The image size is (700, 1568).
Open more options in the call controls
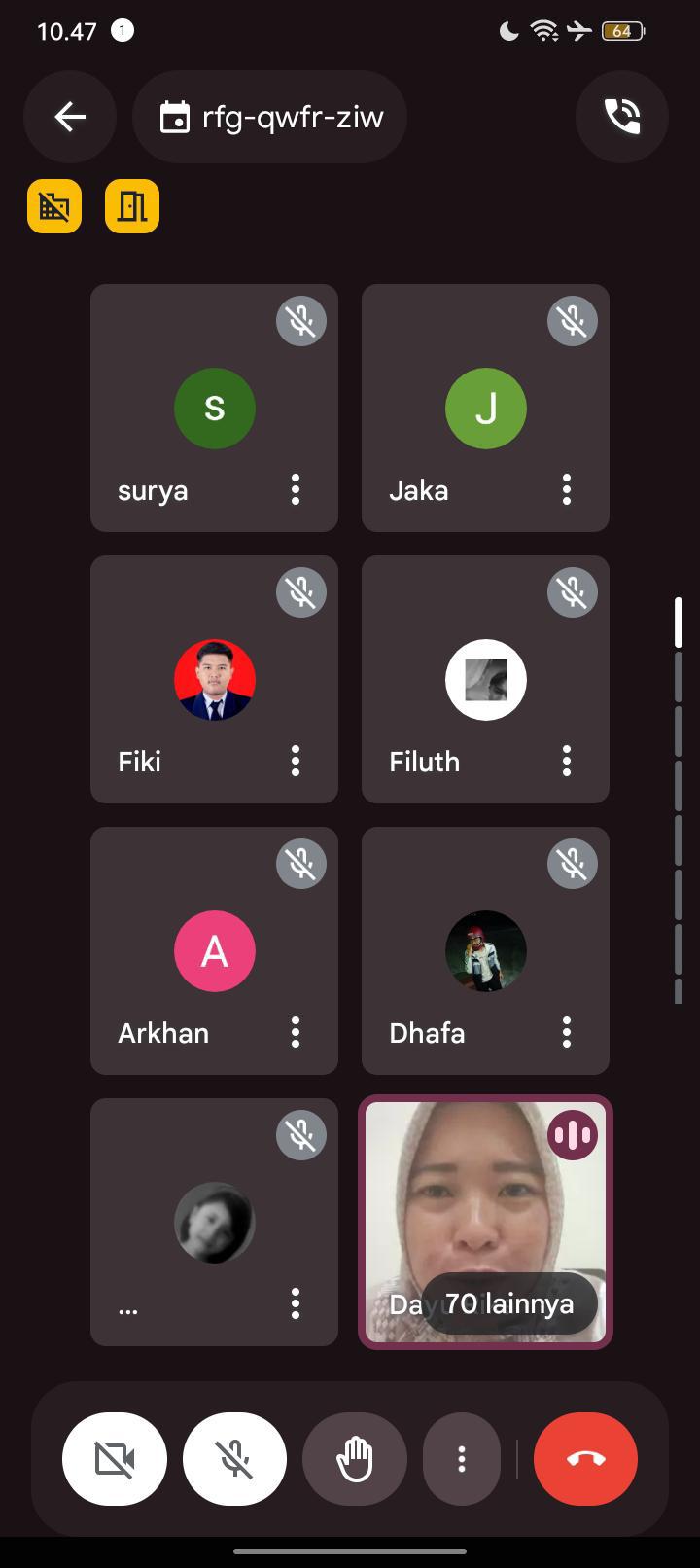(462, 1459)
